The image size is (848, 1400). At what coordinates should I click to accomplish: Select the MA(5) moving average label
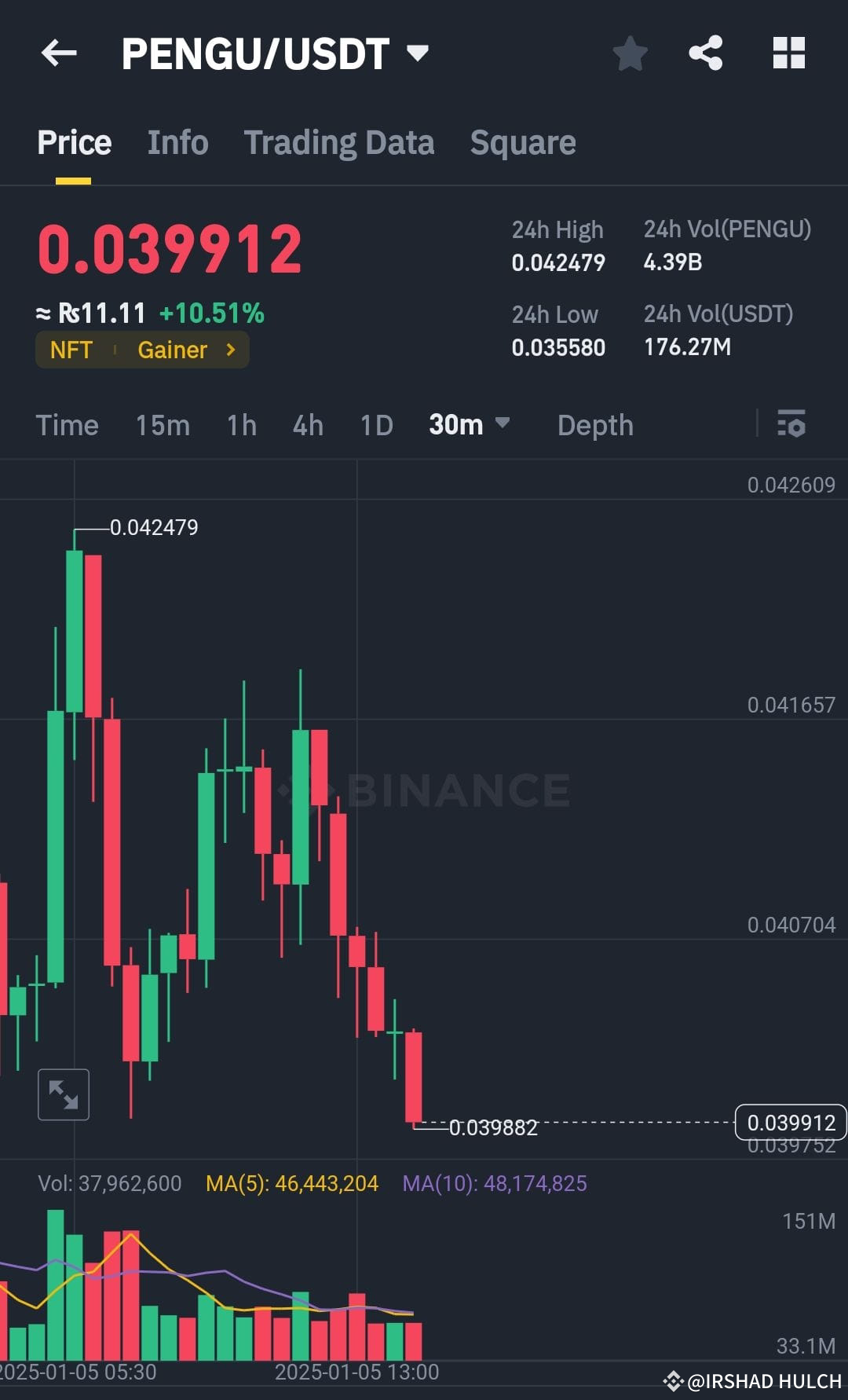click(x=291, y=1182)
